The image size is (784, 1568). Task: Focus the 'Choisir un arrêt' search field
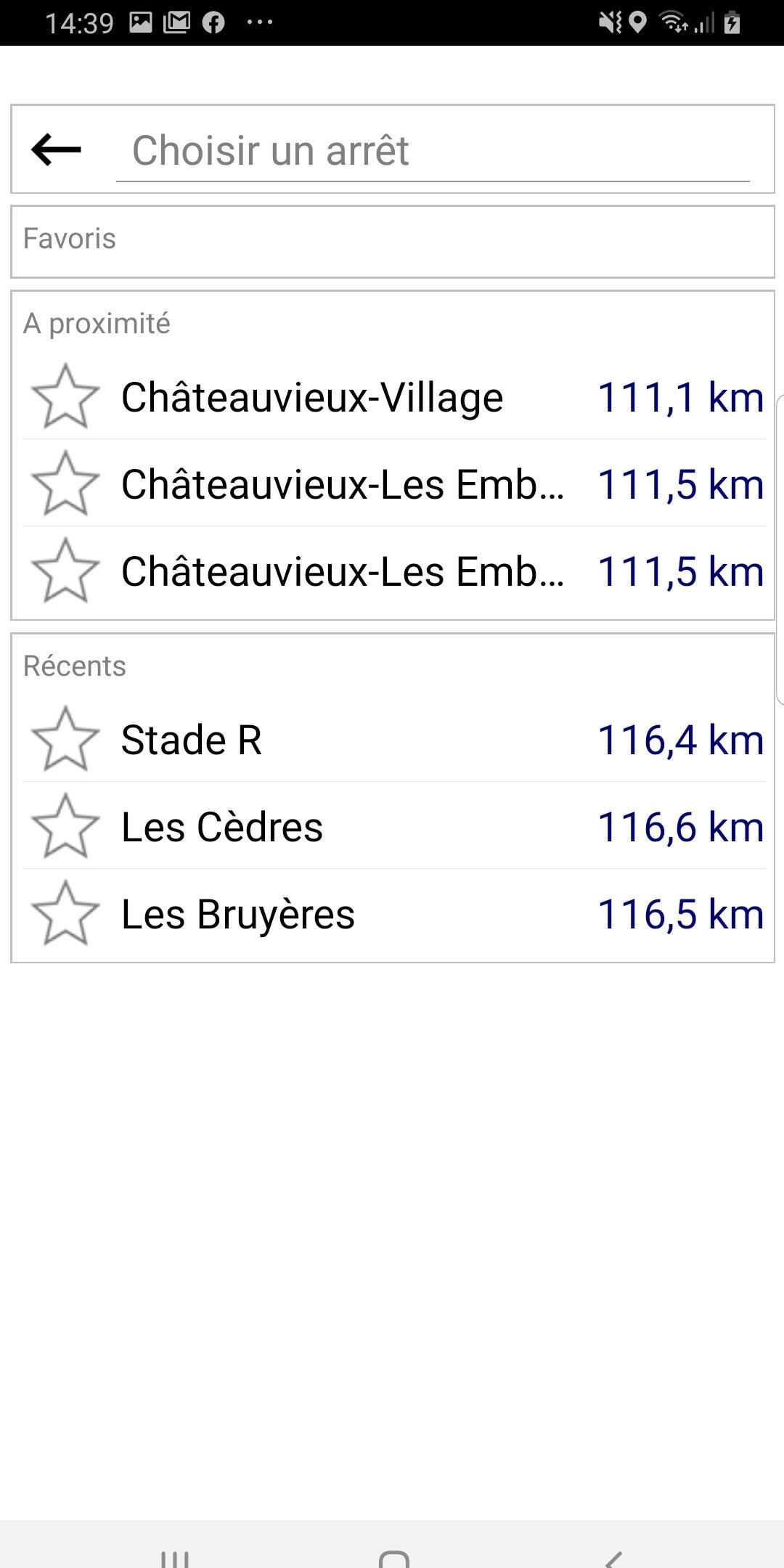433,150
